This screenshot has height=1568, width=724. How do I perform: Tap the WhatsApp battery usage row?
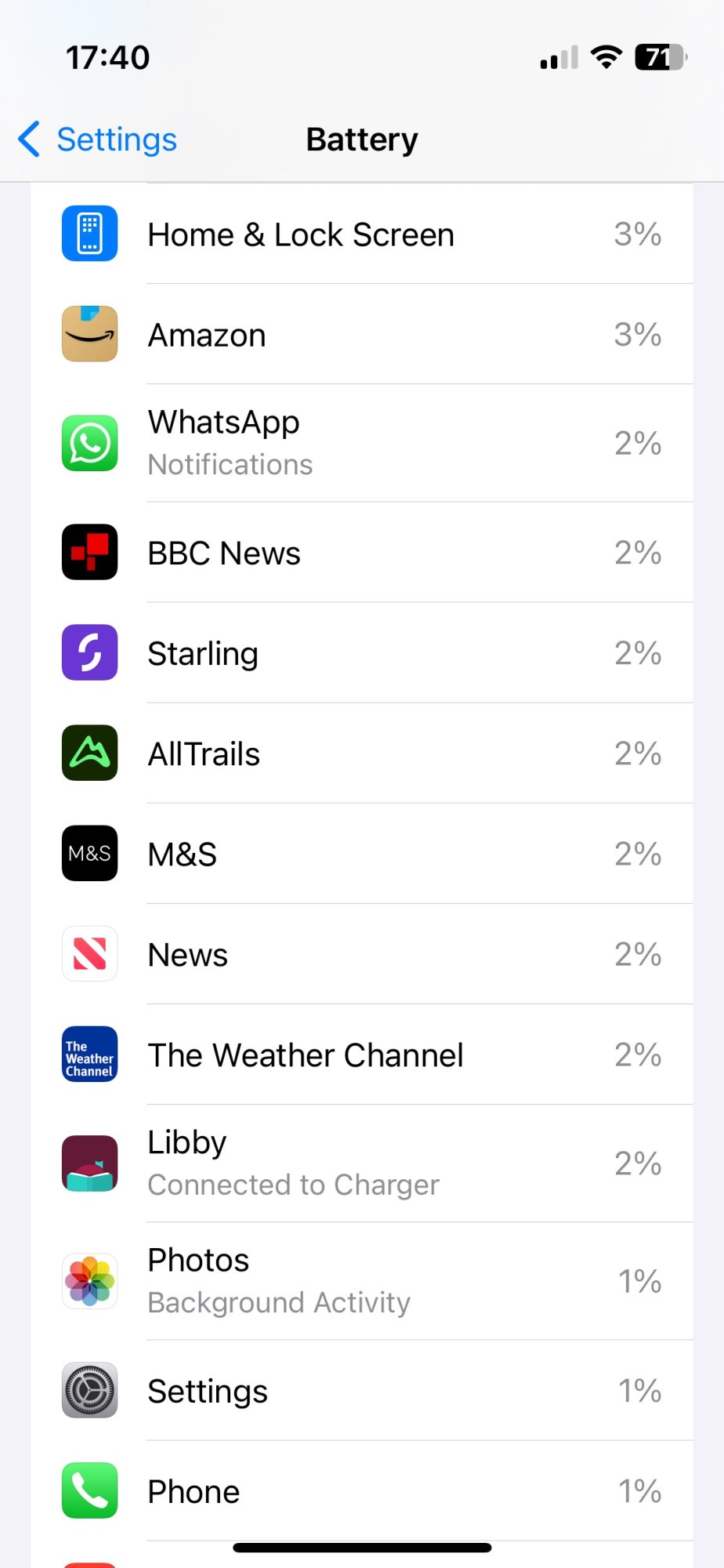[362, 443]
